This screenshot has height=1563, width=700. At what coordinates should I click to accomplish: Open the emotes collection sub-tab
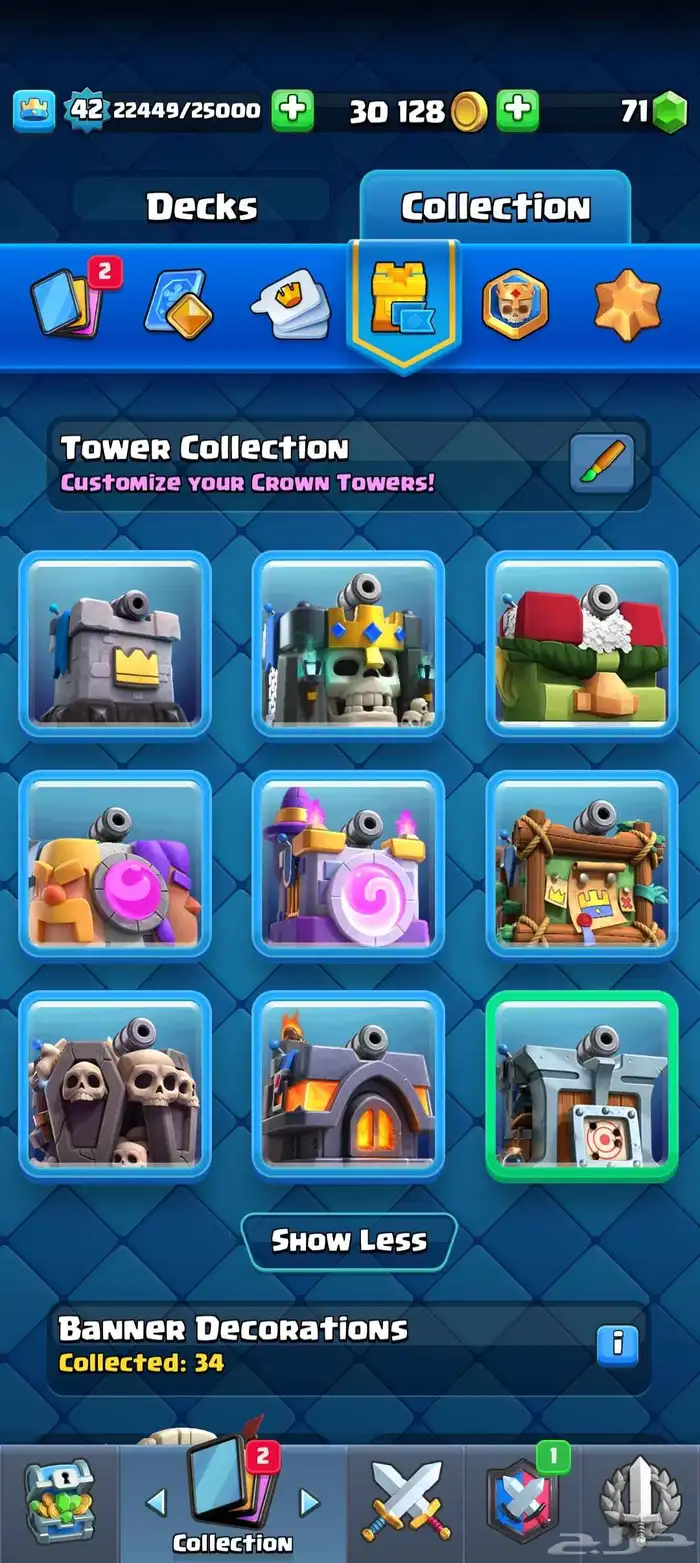coord(289,304)
